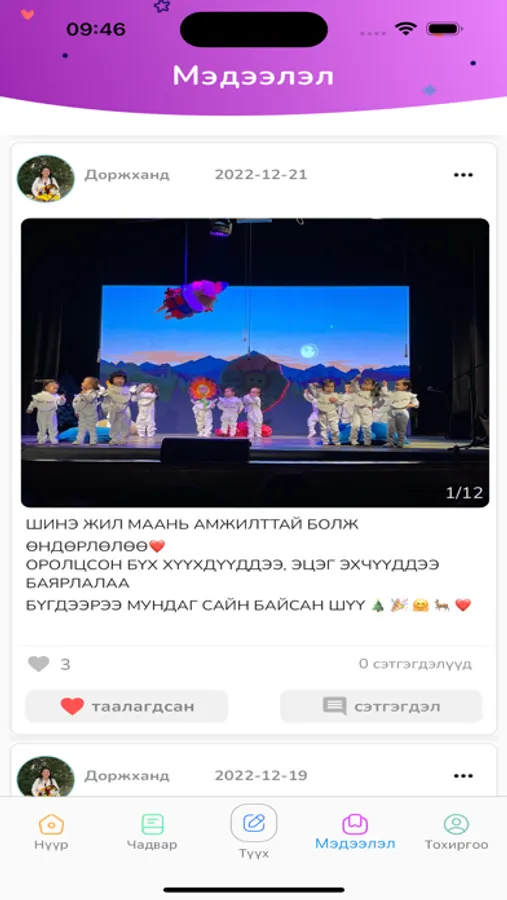Open the stage performance photo from the post
The height and width of the screenshot is (900, 507).
255,363
